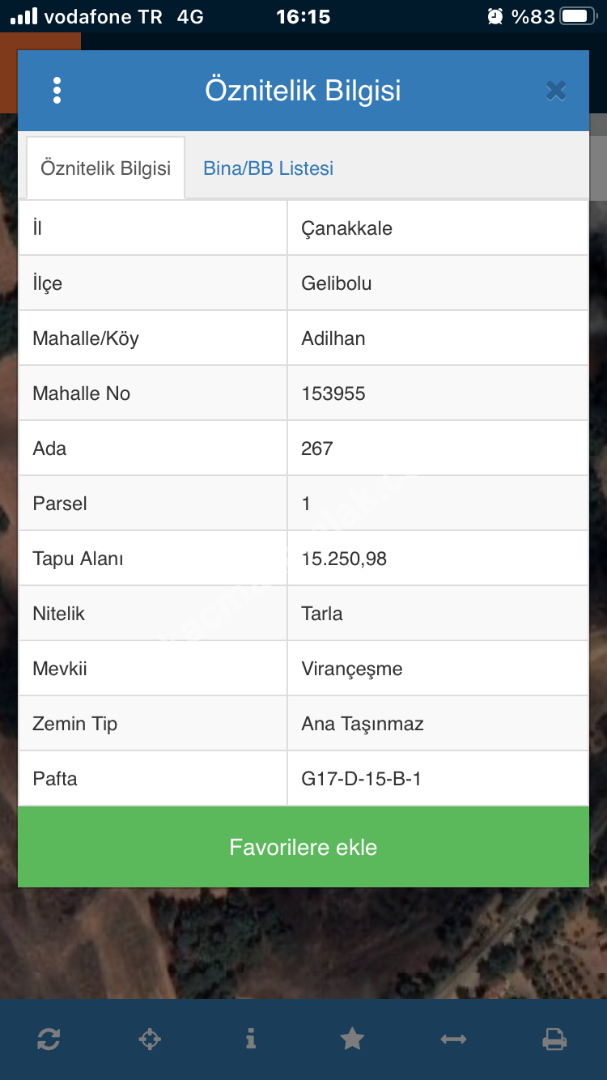This screenshot has width=607, height=1080.
Task: Refresh the map with the reload icon
Action: 49,1039
